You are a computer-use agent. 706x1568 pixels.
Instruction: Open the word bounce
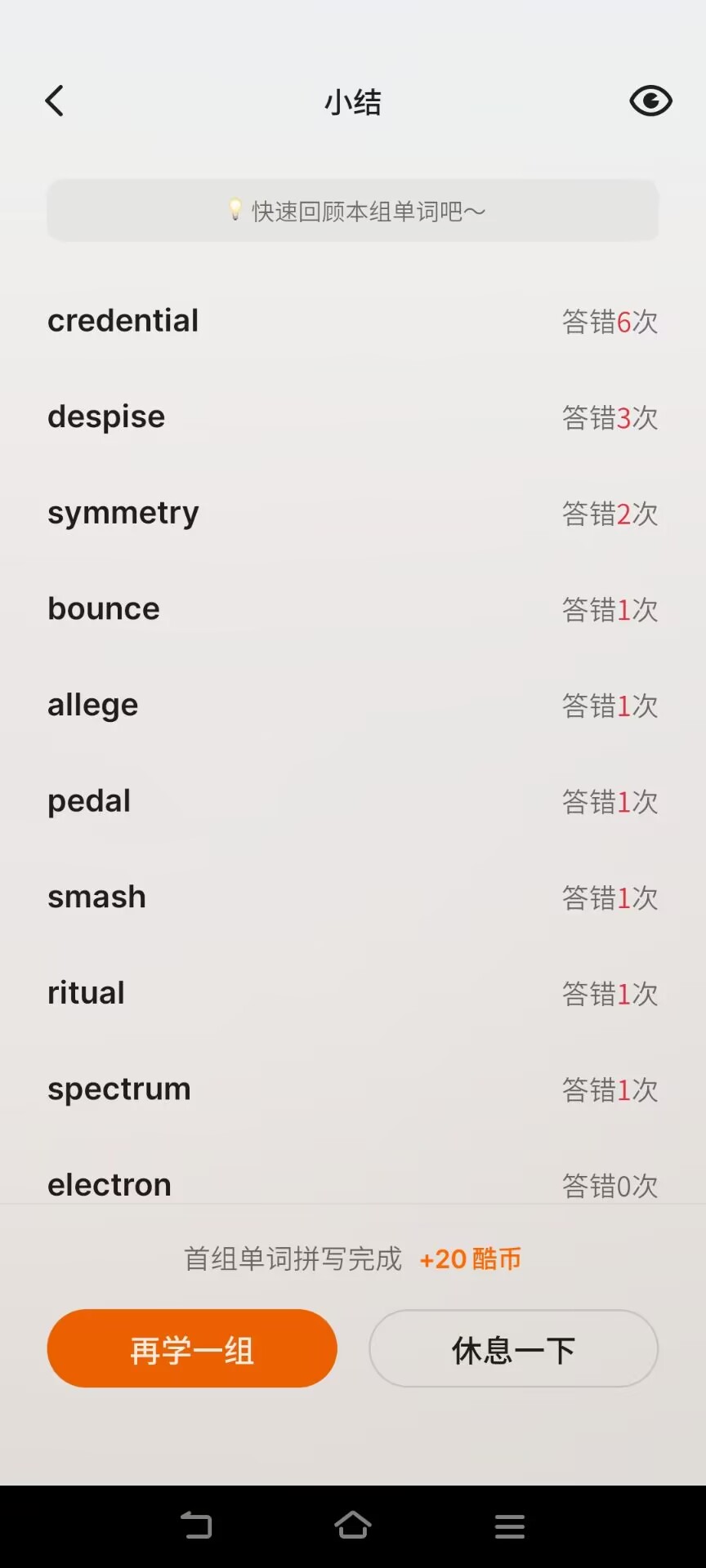(x=104, y=609)
